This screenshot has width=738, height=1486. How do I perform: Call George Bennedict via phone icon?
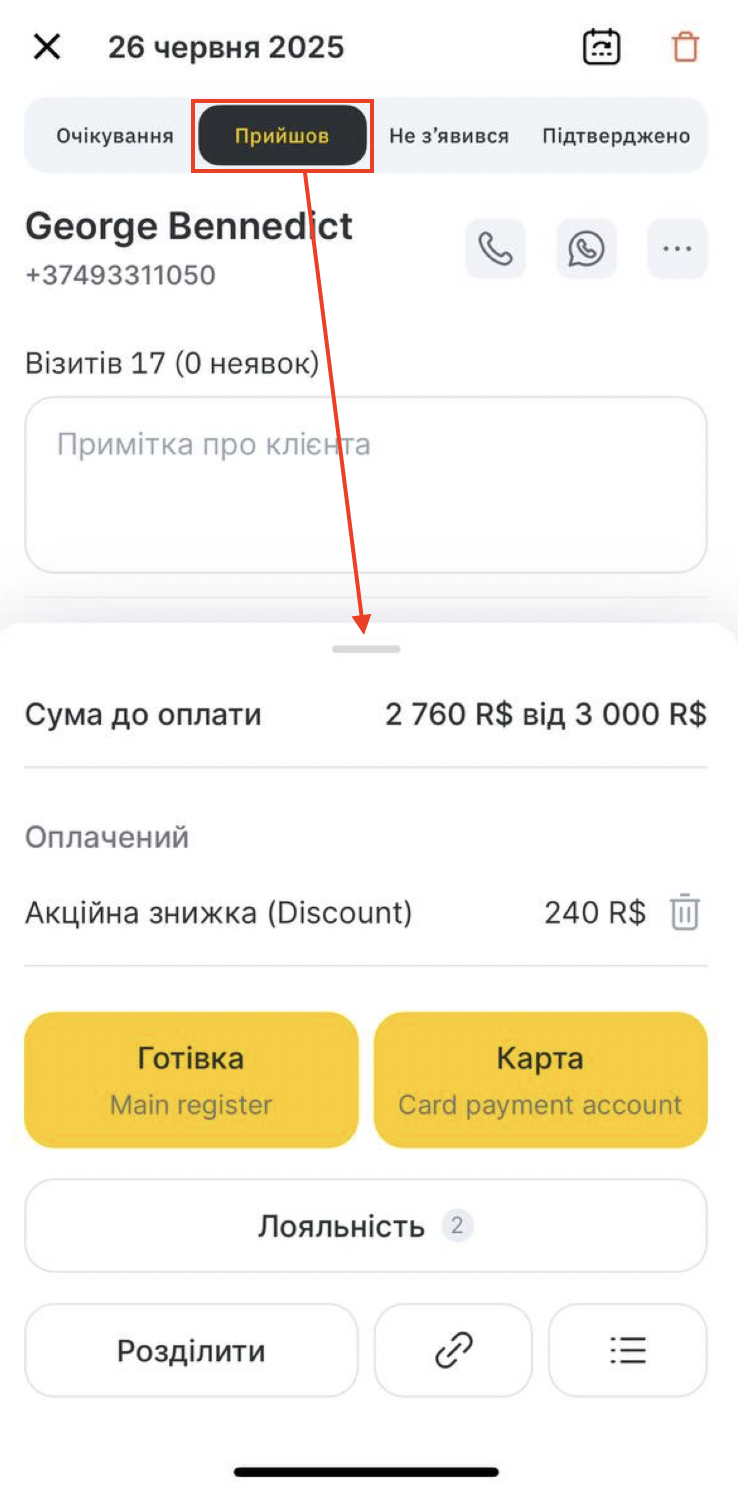point(496,248)
